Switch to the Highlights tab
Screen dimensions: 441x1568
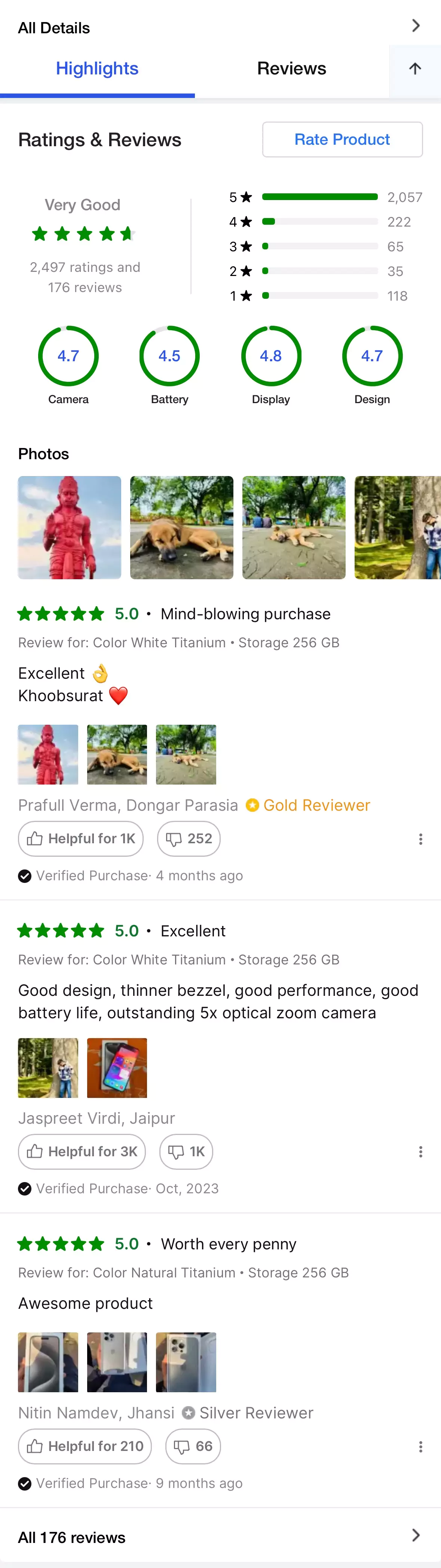(98, 69)
